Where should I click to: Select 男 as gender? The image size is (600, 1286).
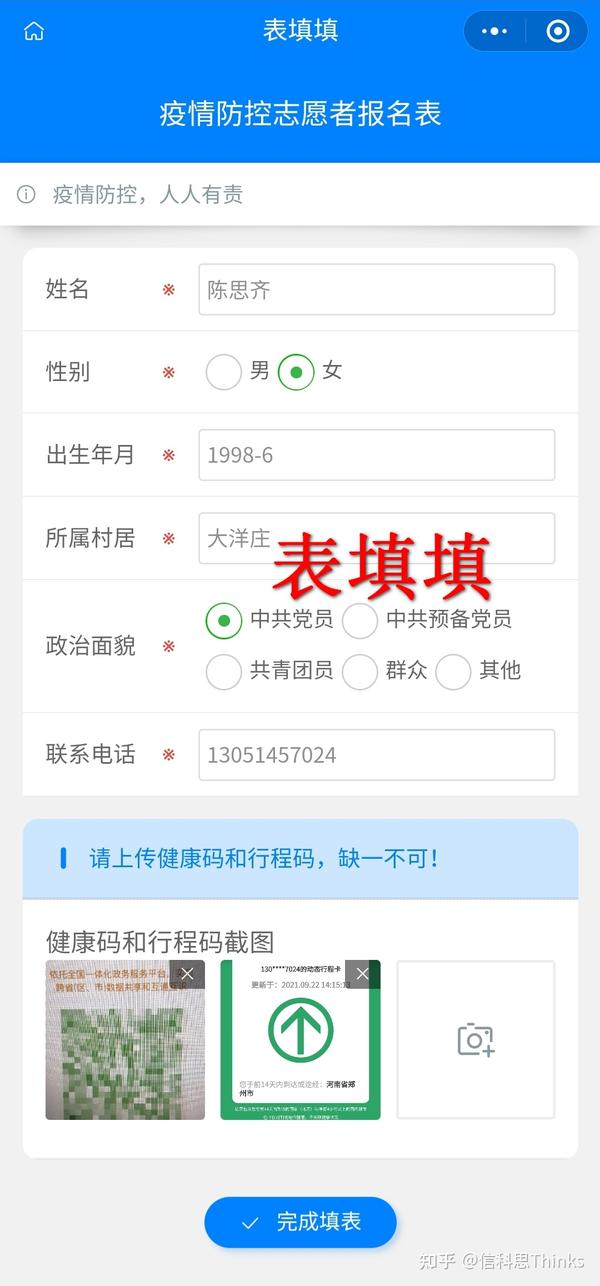coord(224,372)
